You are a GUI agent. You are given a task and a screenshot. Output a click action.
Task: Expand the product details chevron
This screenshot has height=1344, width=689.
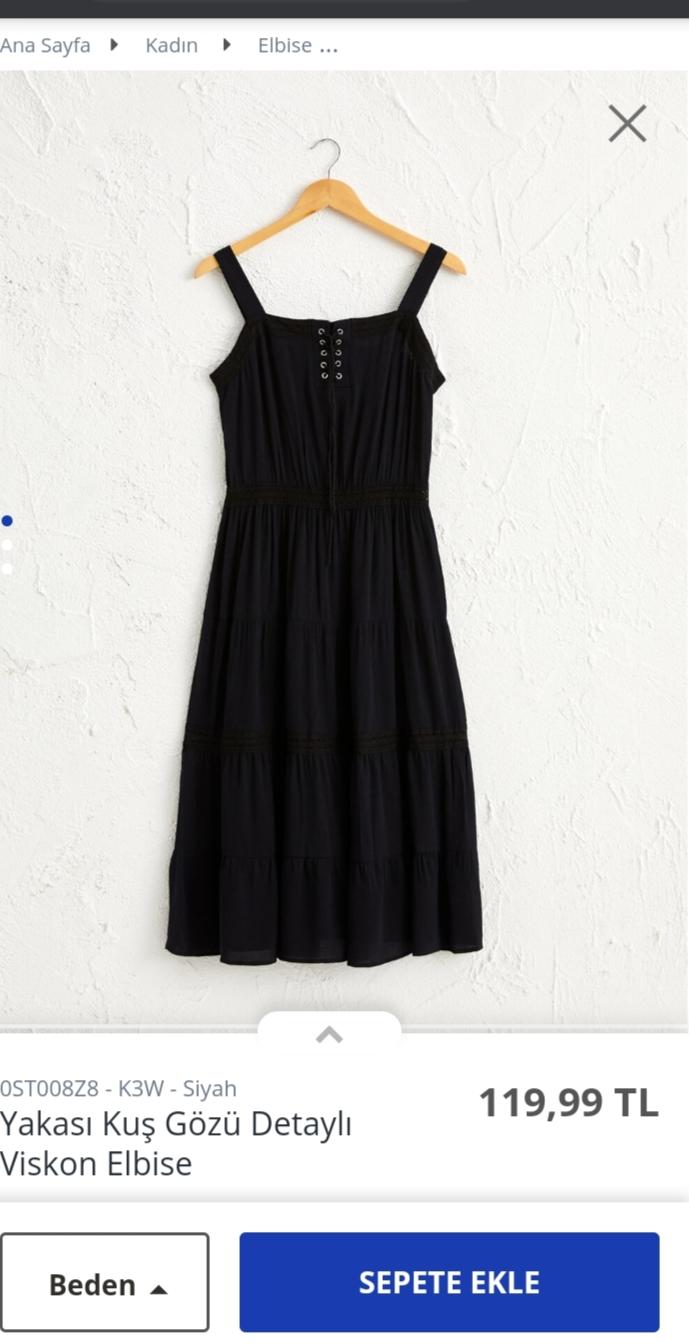[x=329, y=1035]
